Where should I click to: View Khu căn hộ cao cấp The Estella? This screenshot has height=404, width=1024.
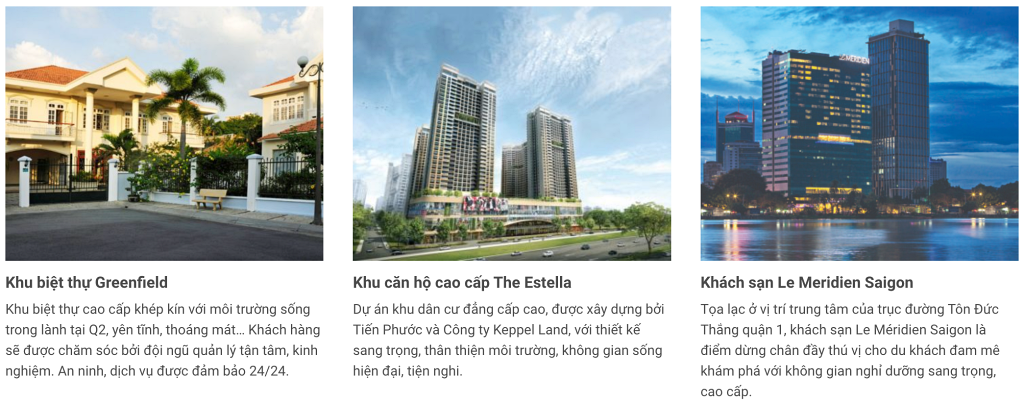tap(462, 282)
